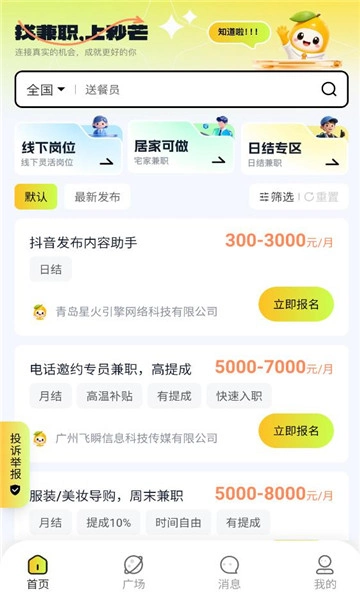
Task: Tap the 送餐员 search field
Action: click(x=199, y=90)
